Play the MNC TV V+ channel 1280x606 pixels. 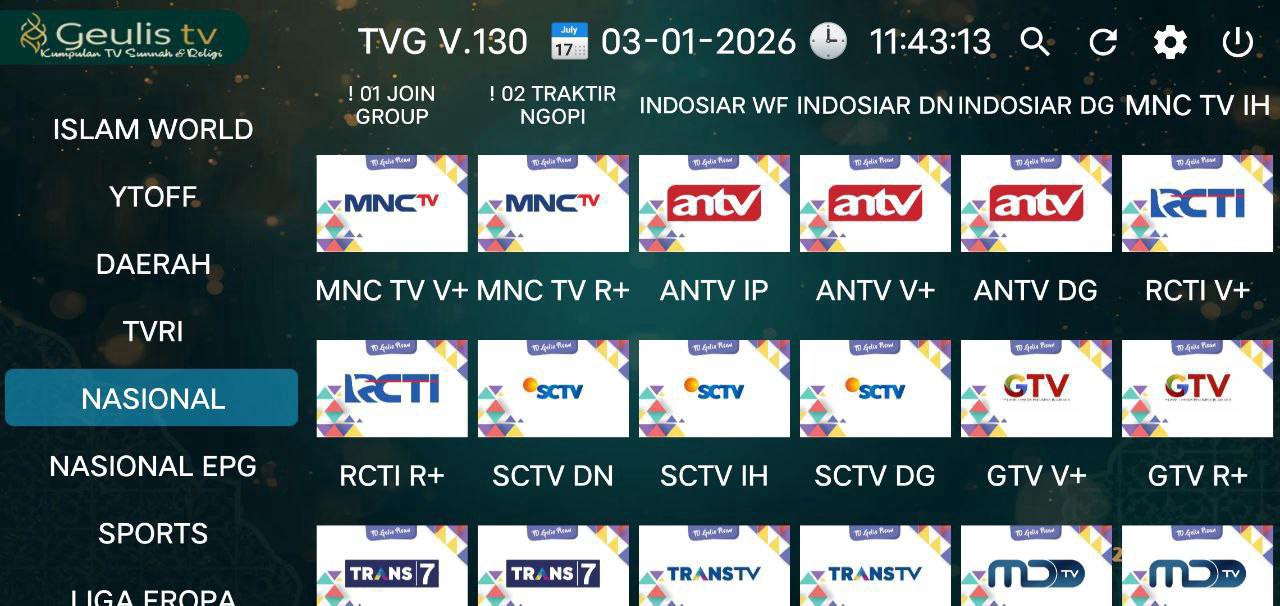coord(392,203)
